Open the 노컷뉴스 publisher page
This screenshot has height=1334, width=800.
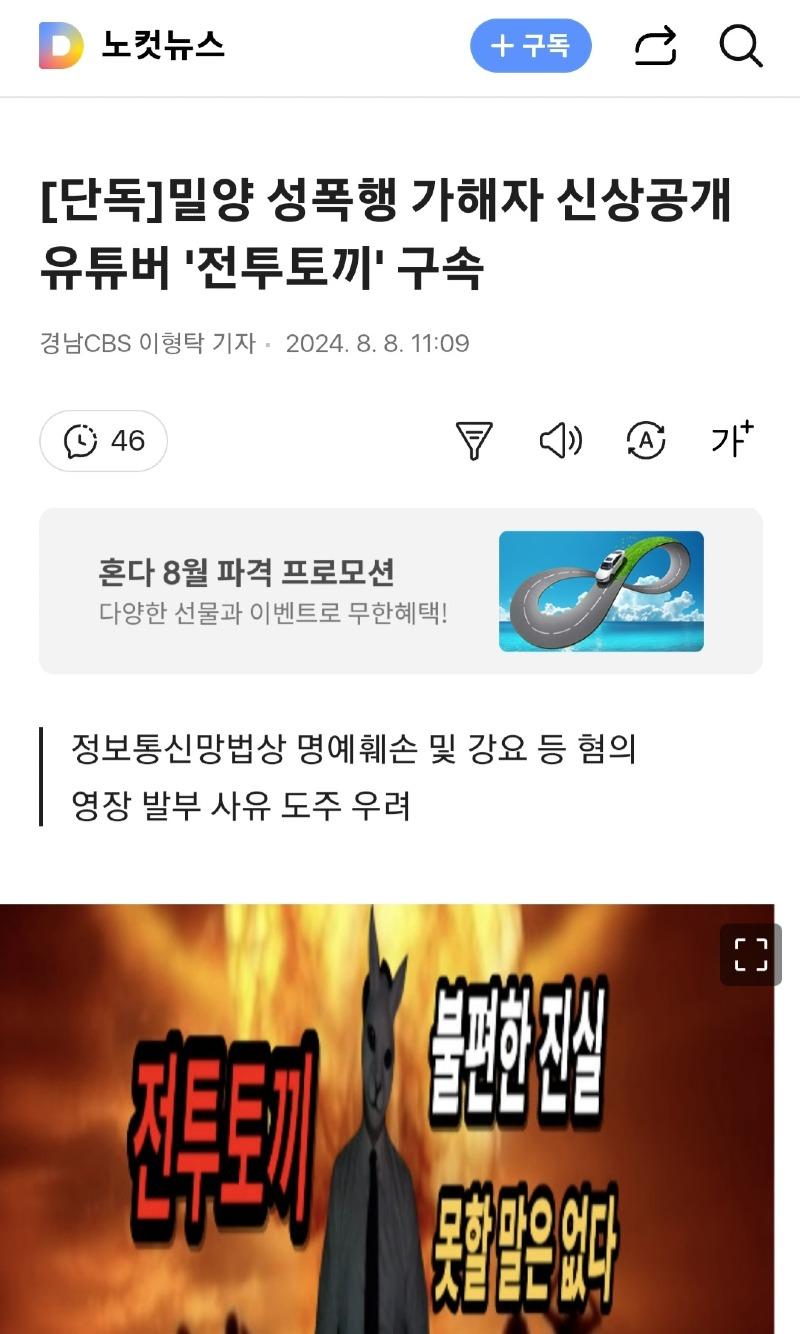point(162,46)
